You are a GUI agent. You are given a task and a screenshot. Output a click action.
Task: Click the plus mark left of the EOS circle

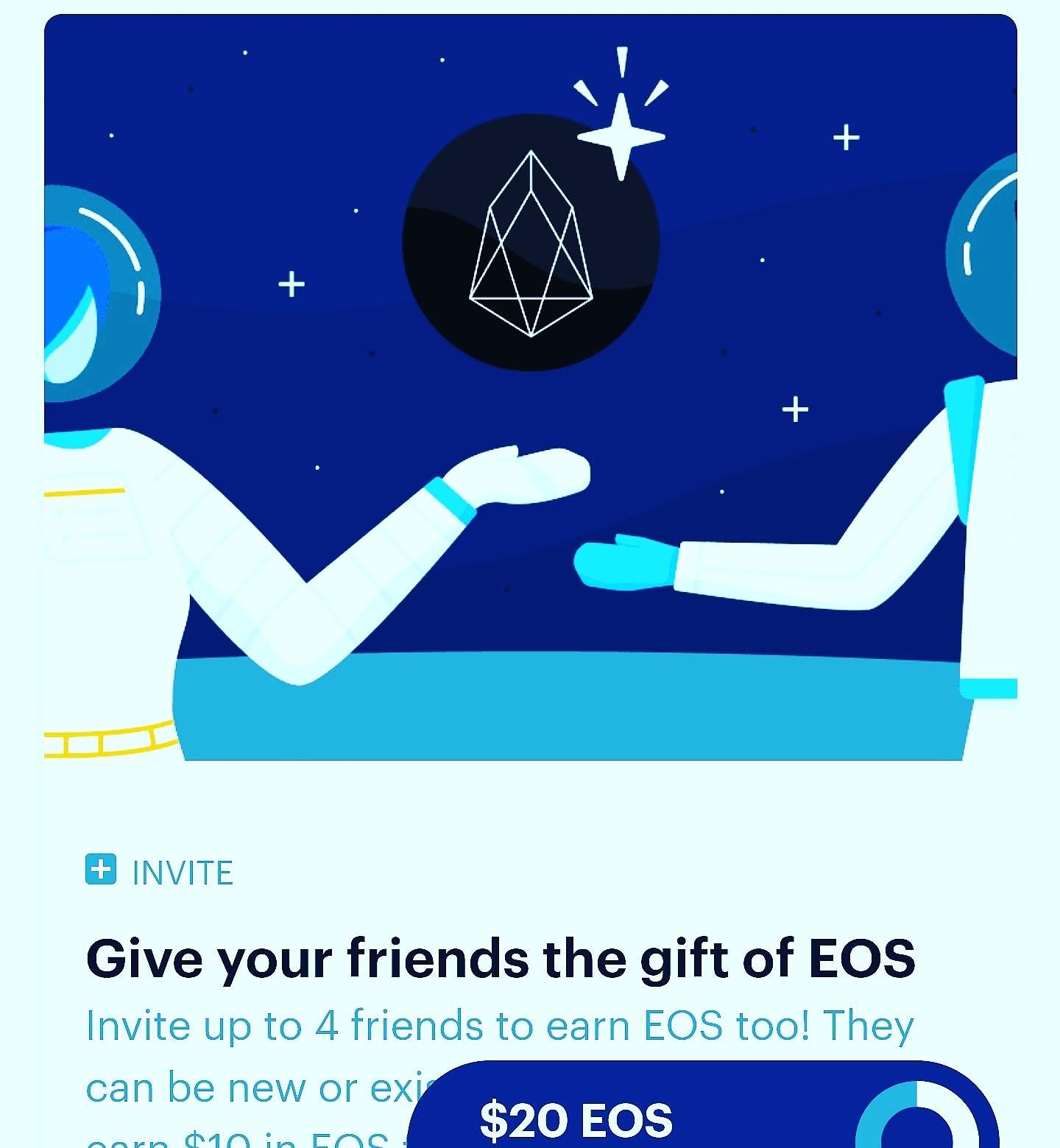click(289, 284)
